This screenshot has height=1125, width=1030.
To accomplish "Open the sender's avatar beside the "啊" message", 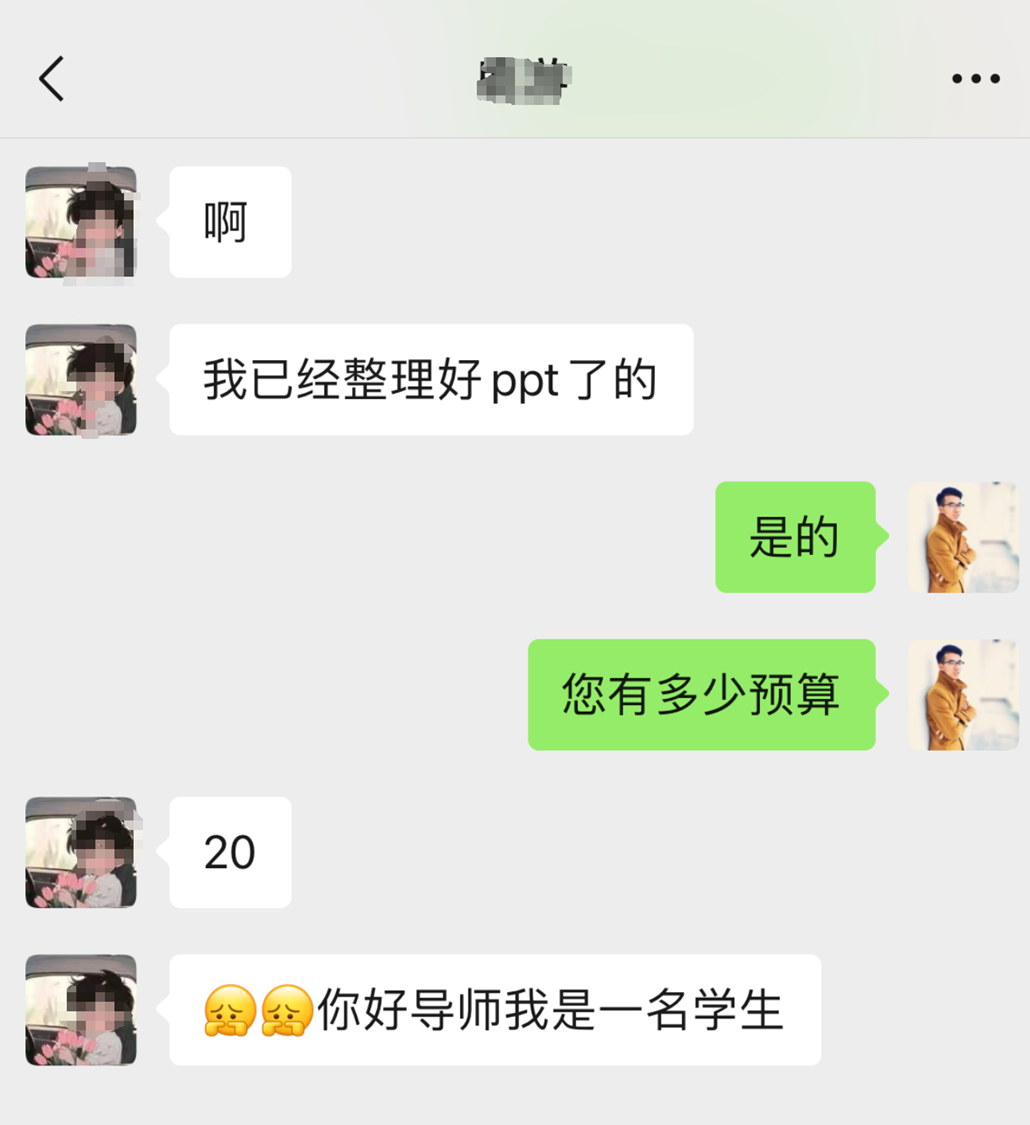I will click(81, 222).
